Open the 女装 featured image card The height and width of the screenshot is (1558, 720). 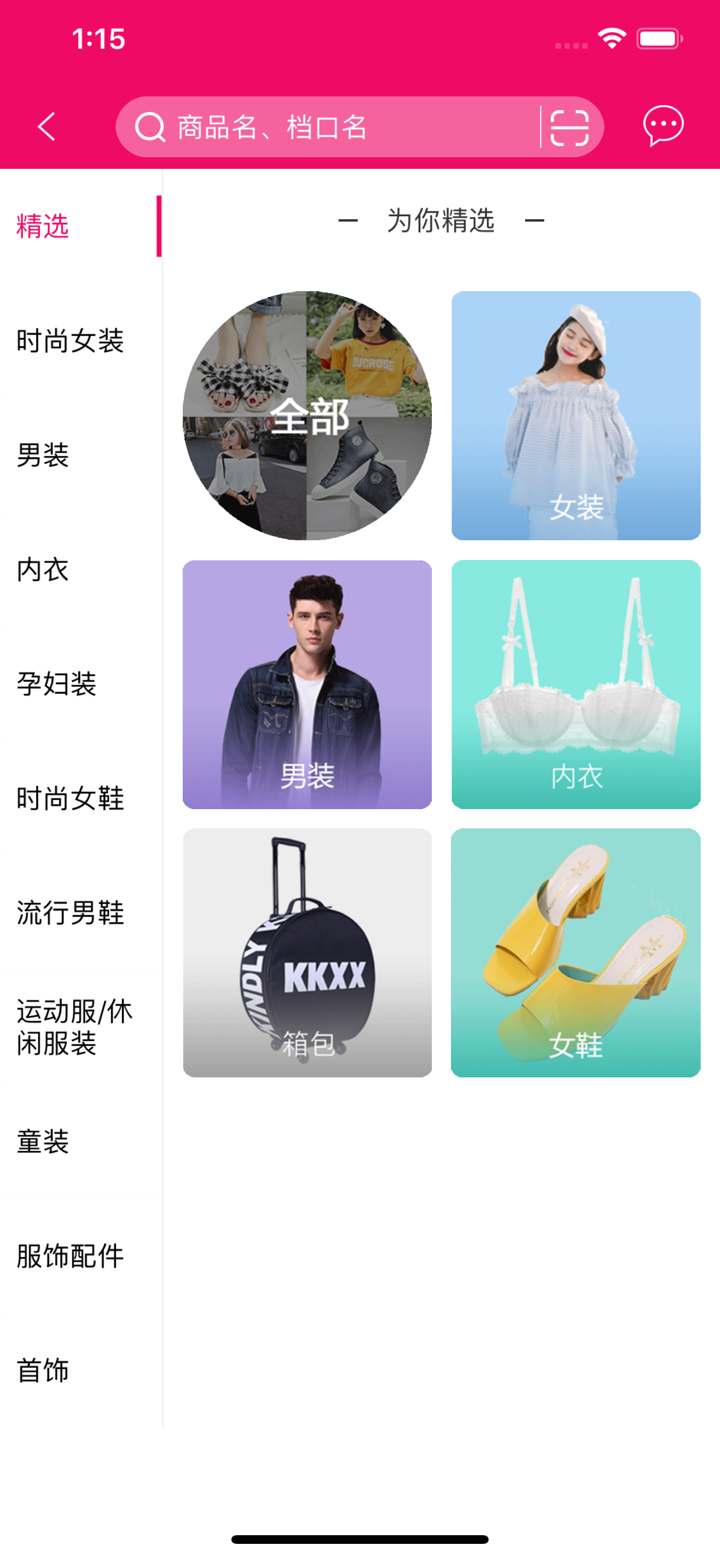pos(575,416)
